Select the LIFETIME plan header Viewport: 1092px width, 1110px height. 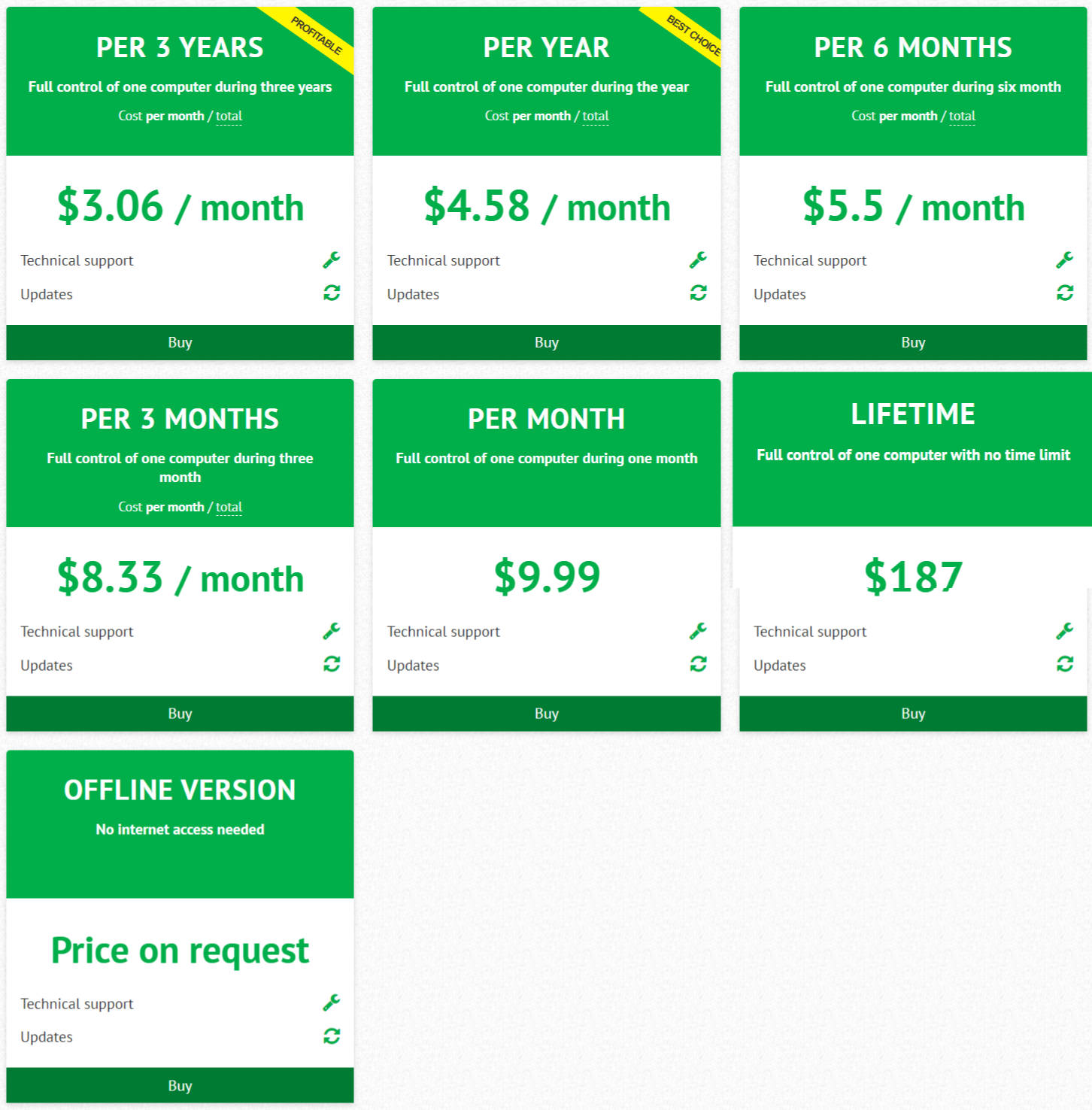pyautogui.click(x=913, y=413)
